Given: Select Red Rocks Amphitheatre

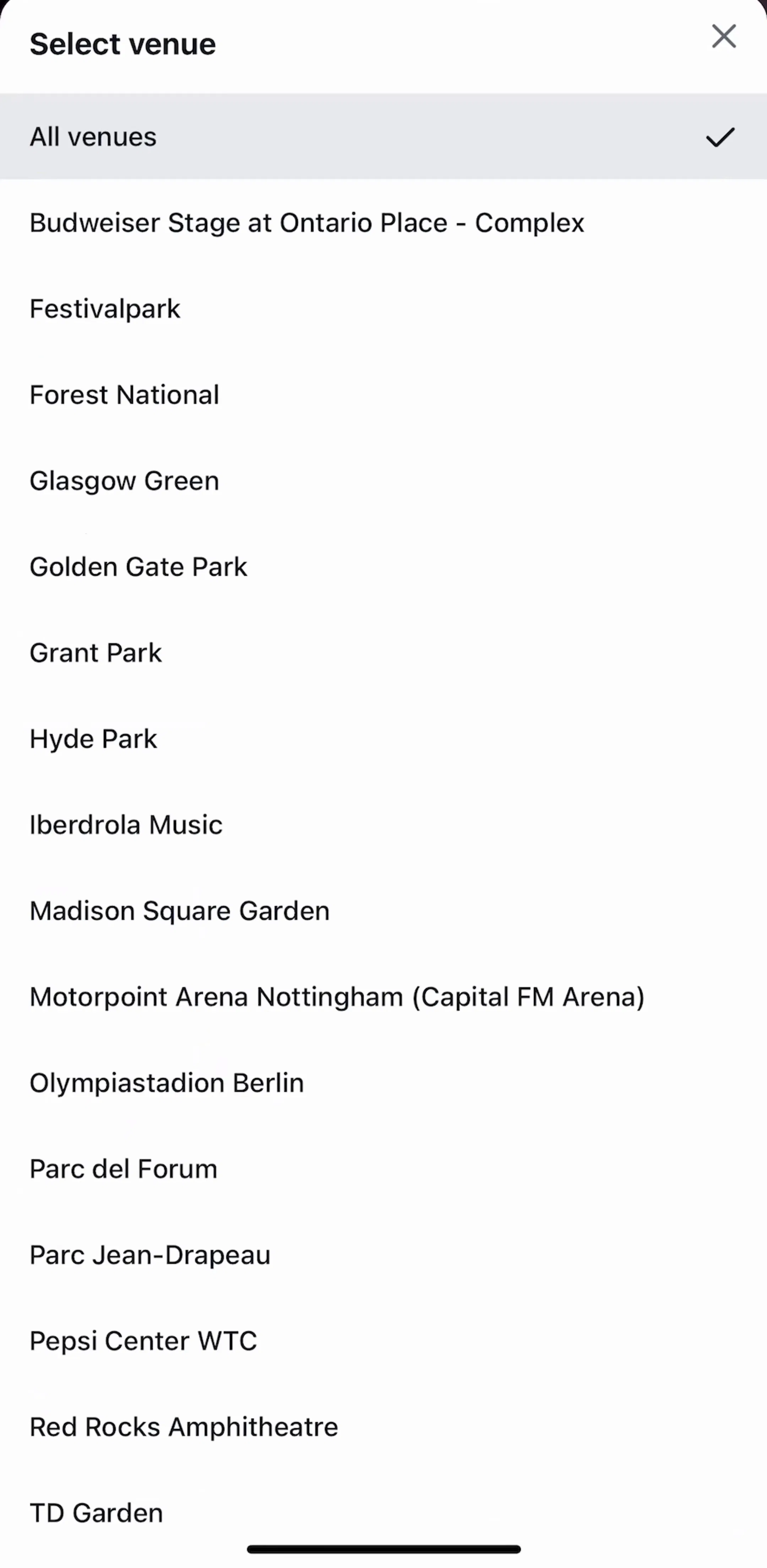Looking at the screenshot, I should pos(383,1427).
